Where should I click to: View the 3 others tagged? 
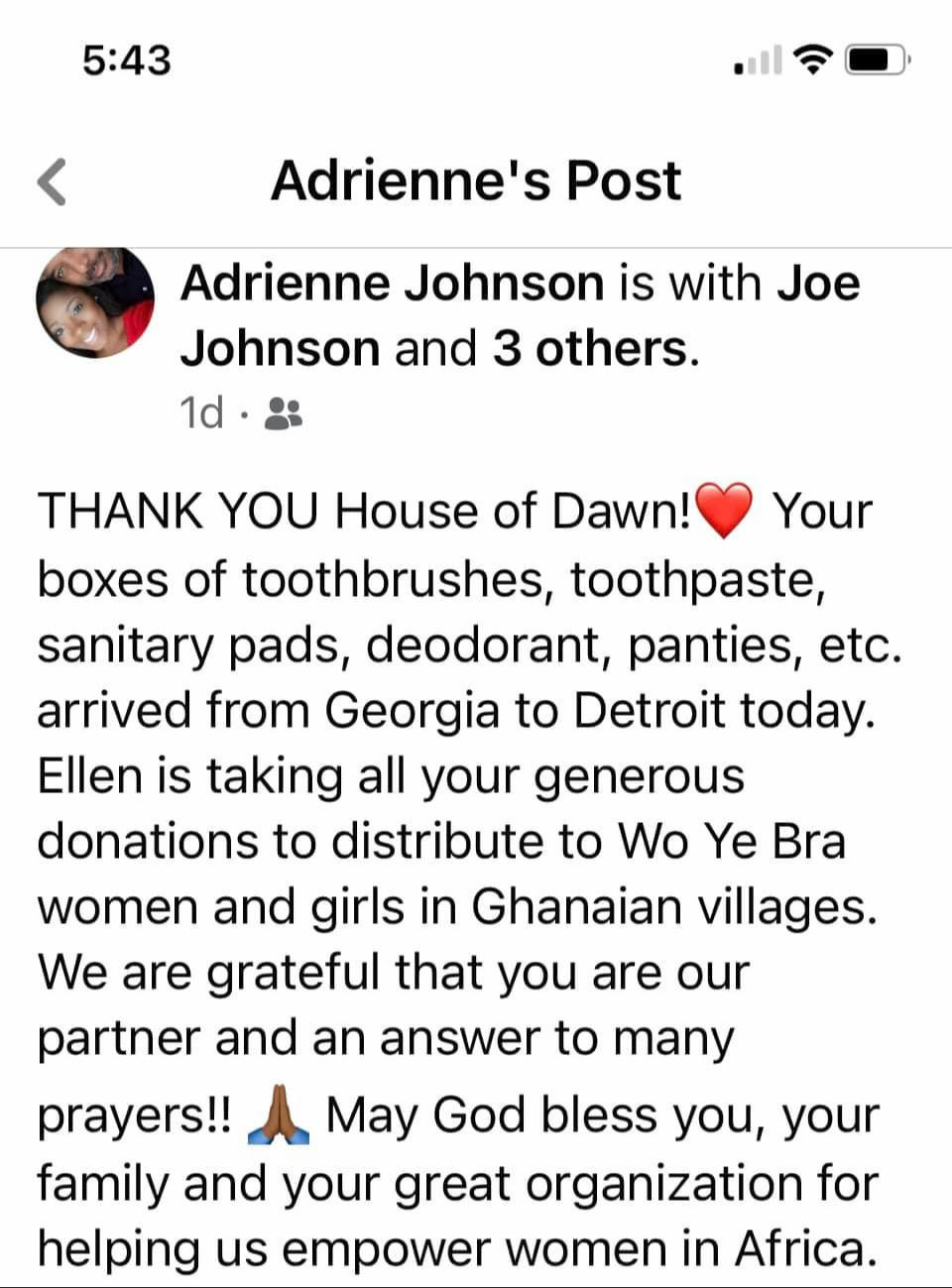pos(589,348)
